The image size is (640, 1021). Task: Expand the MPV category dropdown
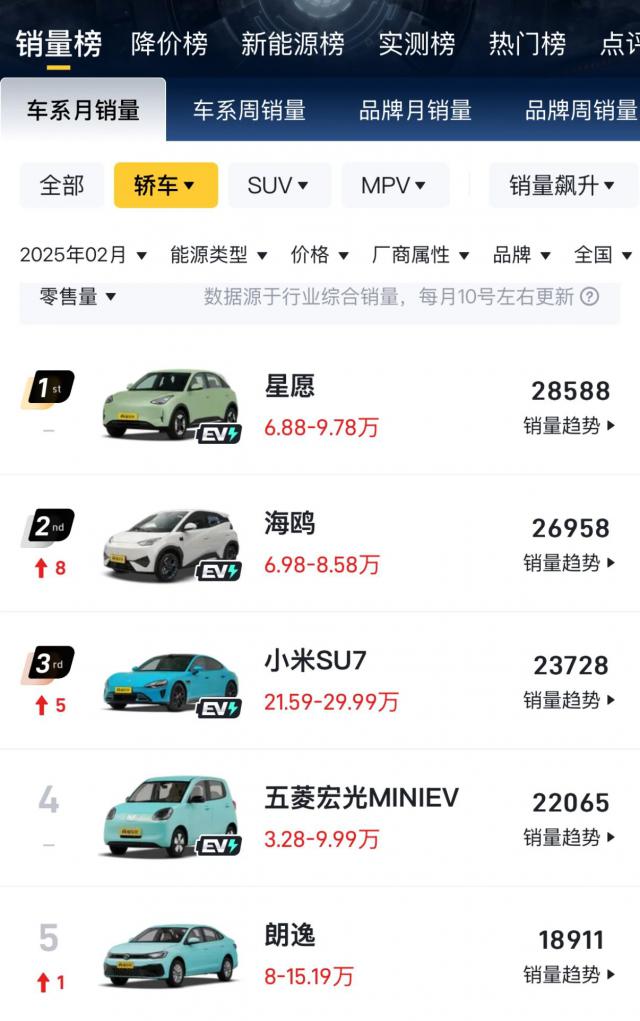(393, 185)
